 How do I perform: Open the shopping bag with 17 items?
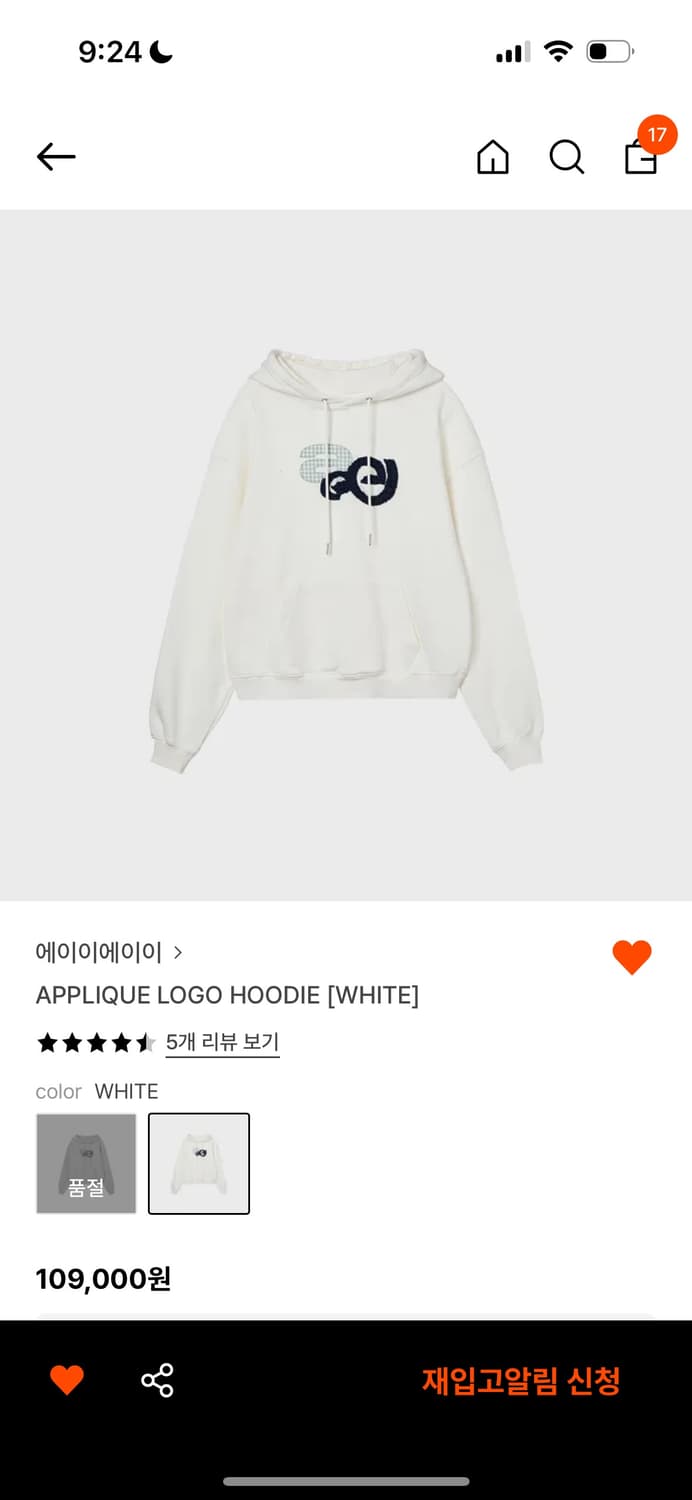641,156
